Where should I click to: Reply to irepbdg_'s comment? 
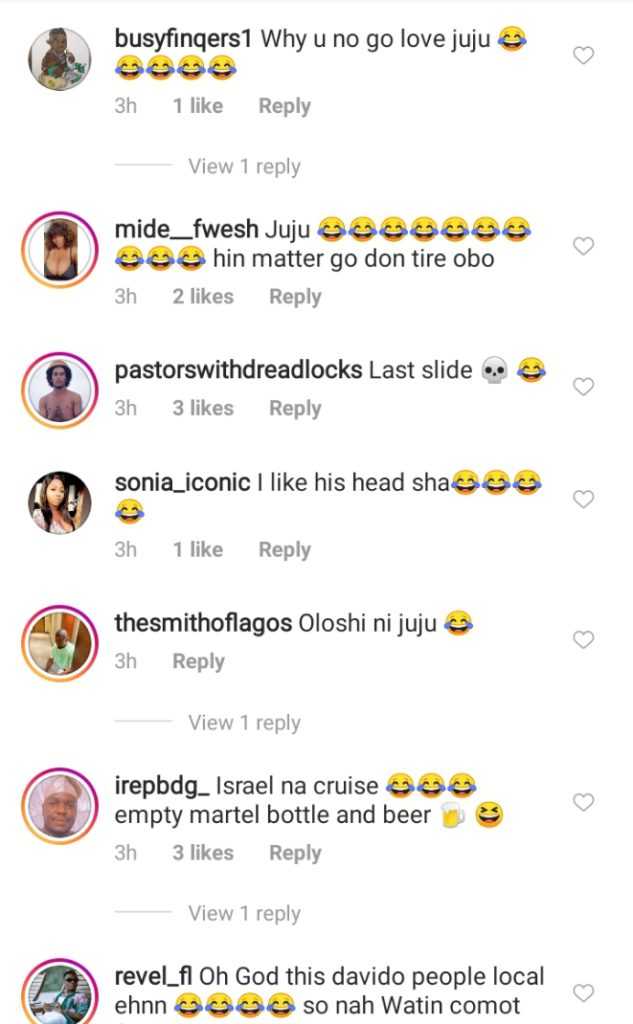coord(295,853)
